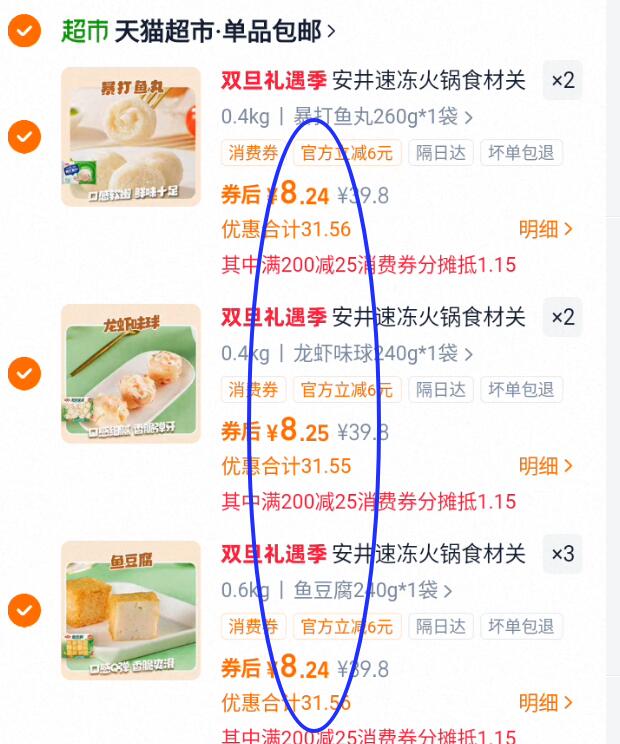Deselect the 鱼豆腐 item checkbox
The height and width of the screenshot is (744, 620).
(x=24, y=609)
